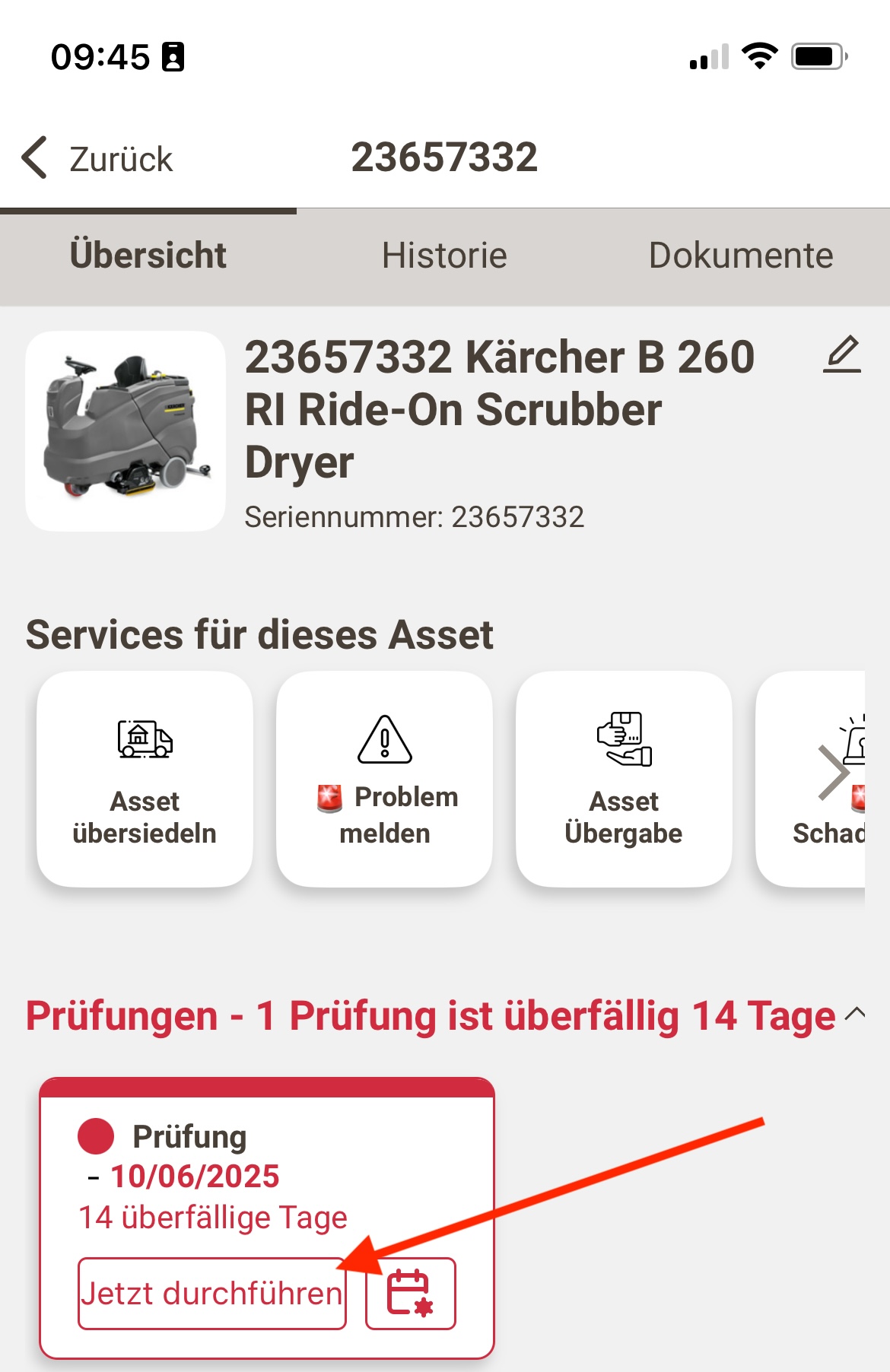Screen dimensions: 890x1372
Task: Show more services with the right arrow
Action: coord(832,773)
